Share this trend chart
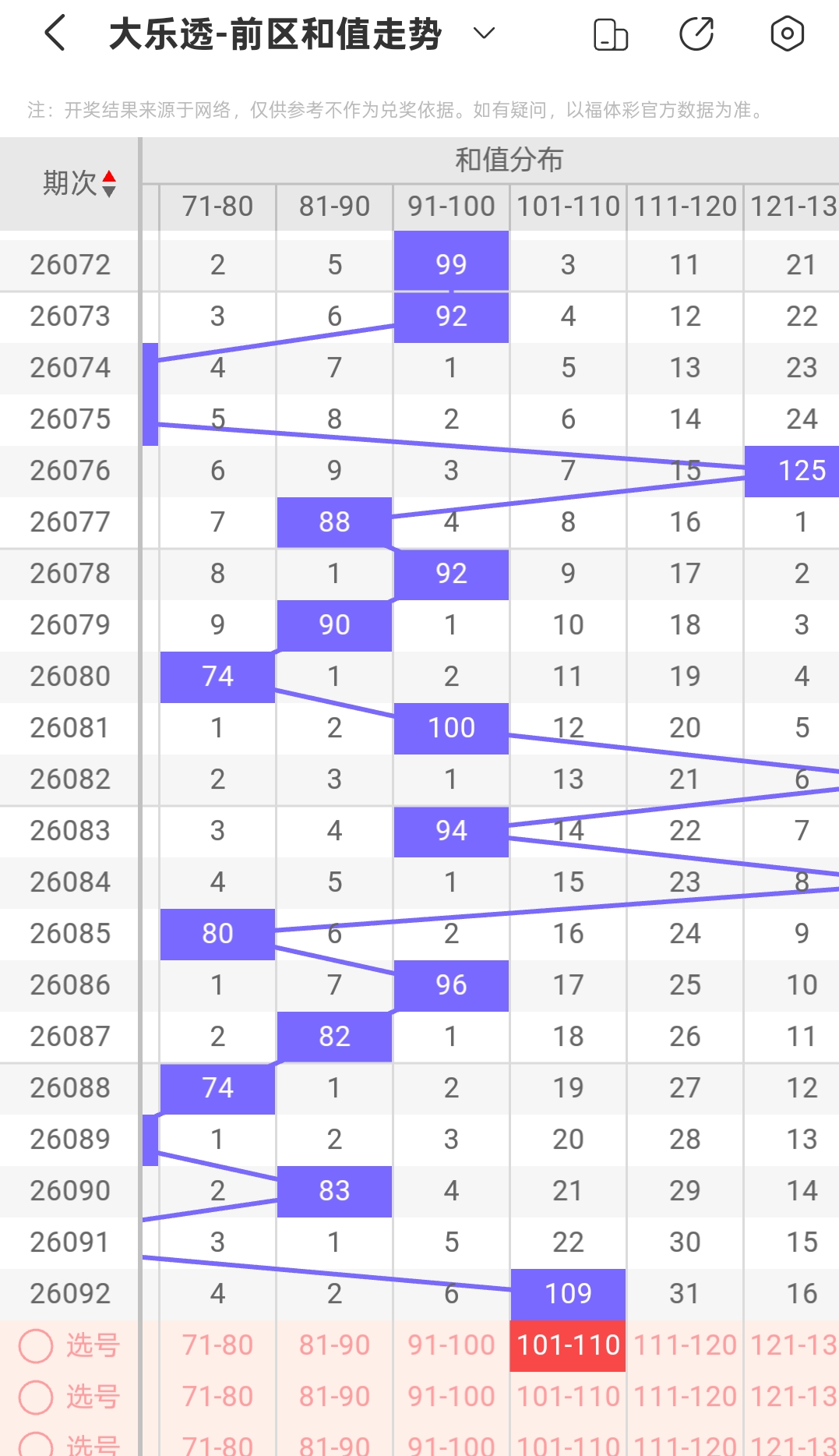This screenshot has height=1456, width=839. coord(696,34)
